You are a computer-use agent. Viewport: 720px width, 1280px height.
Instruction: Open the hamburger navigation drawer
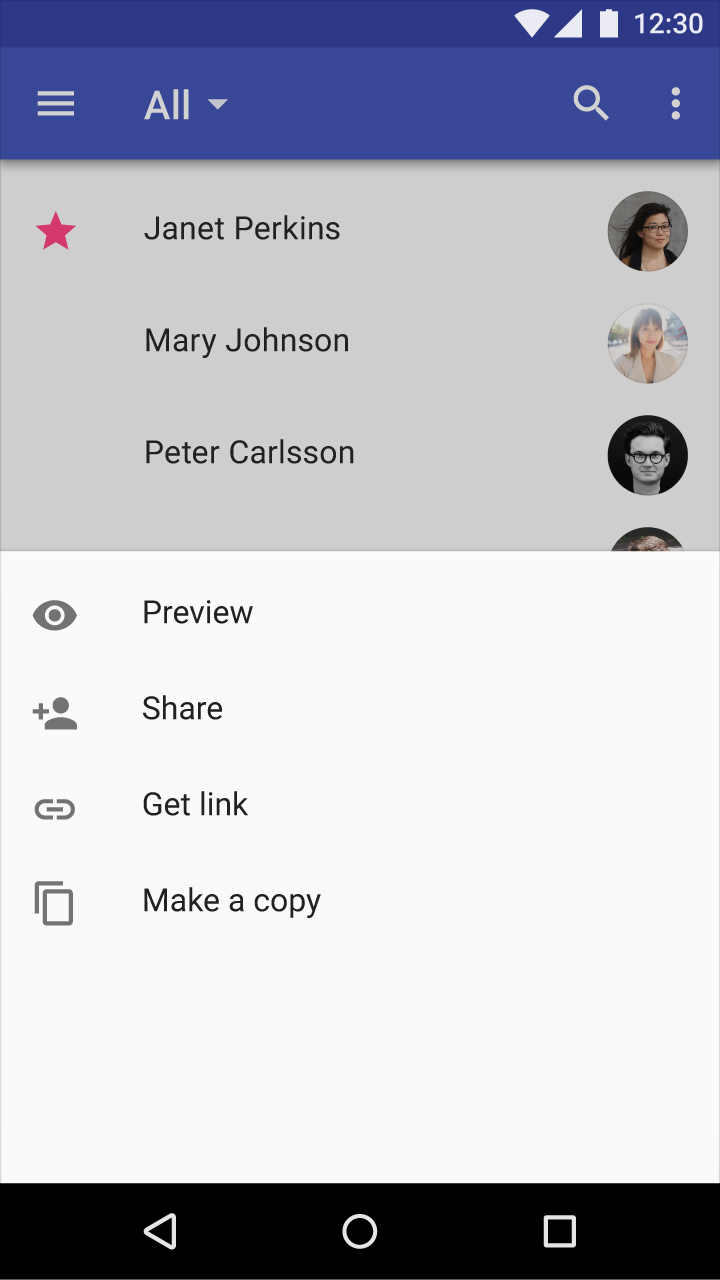(56, 104)
